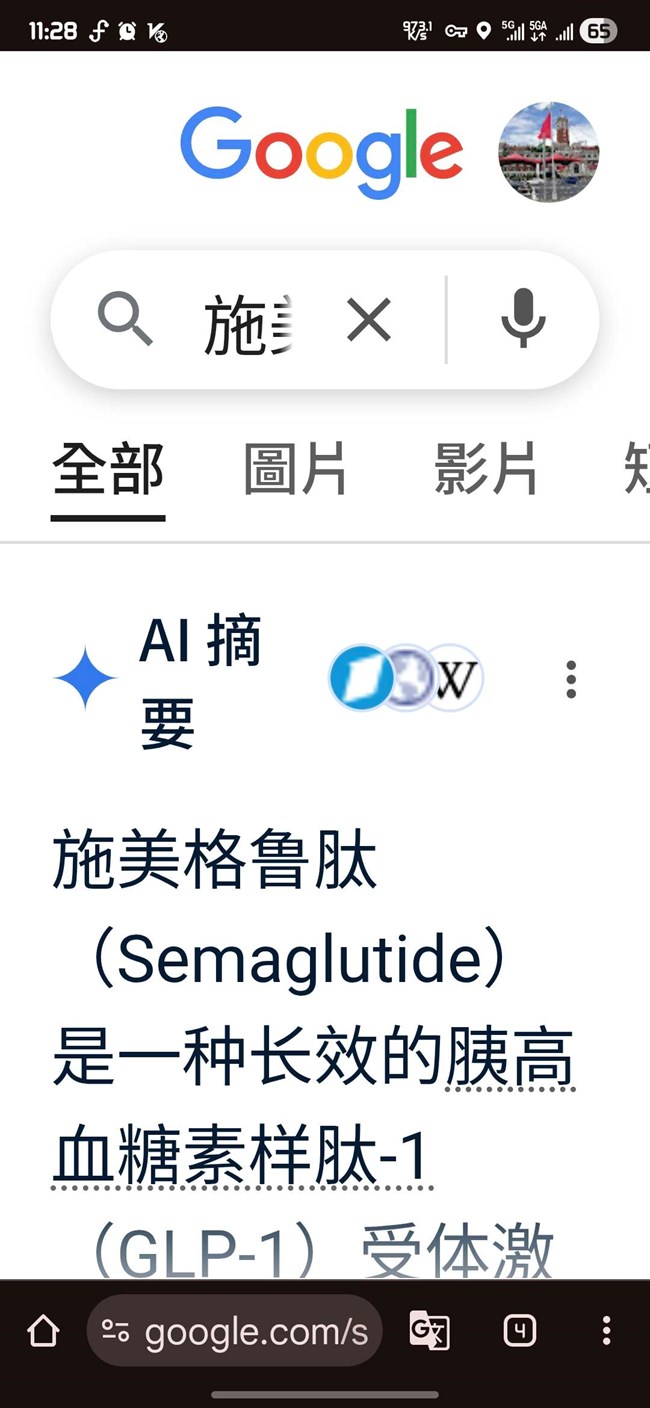Translate this page with the translate icon
650x1408 pixels.
(429, 1331)
